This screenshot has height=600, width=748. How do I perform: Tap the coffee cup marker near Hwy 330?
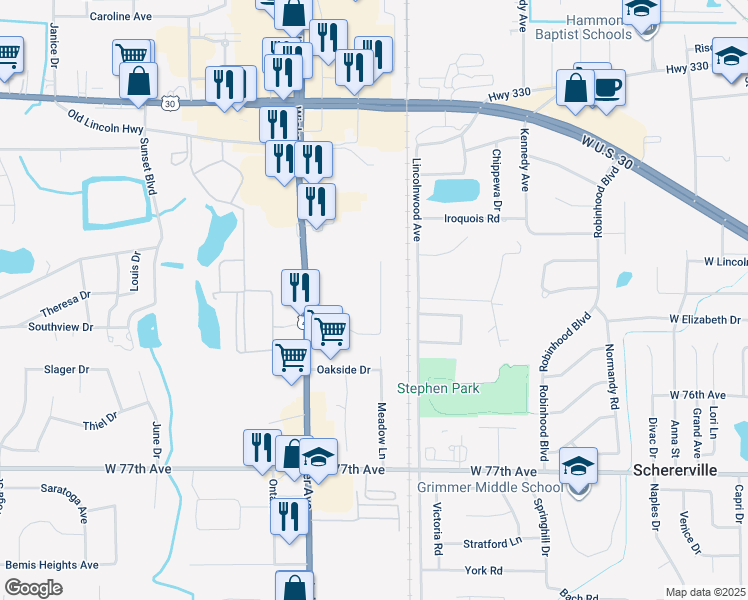[x=608, y=88]
